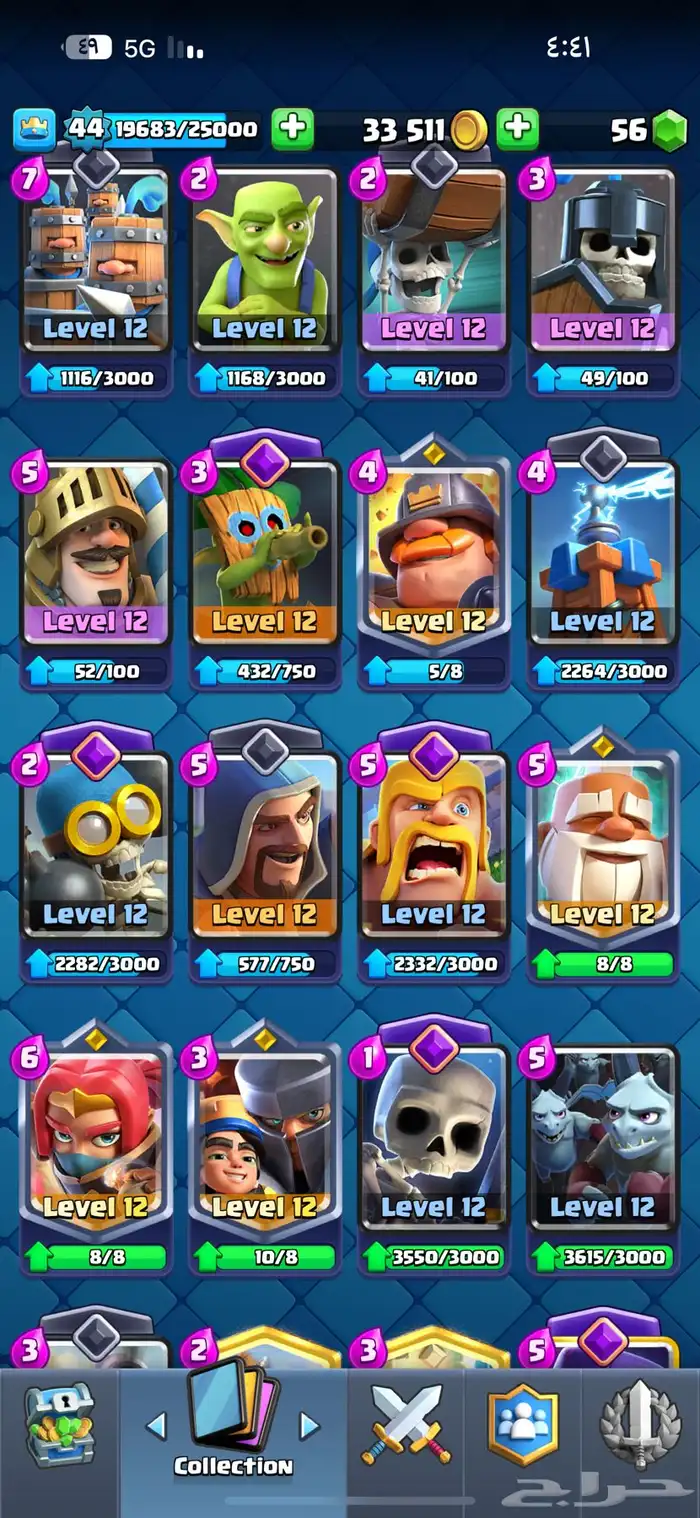Open the Wizard card

point(264,848)
